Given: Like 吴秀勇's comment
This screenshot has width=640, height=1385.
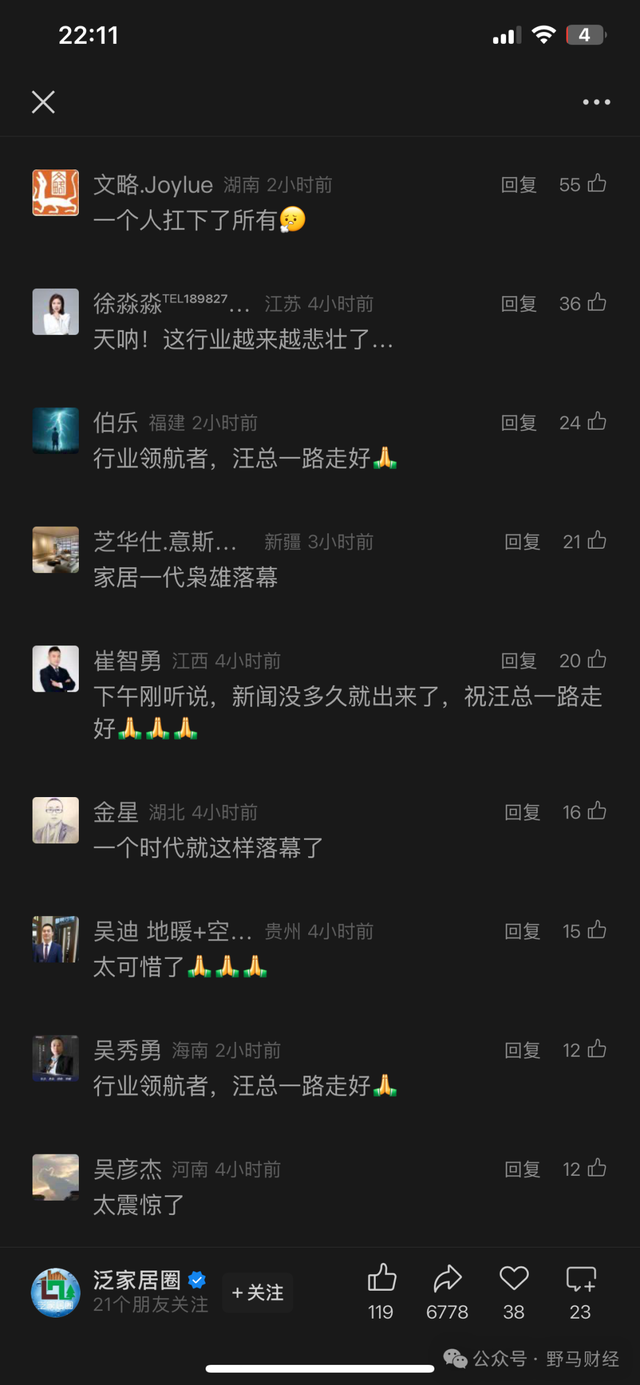Looking at the screenshot, I should click(x=597, y=1050).
